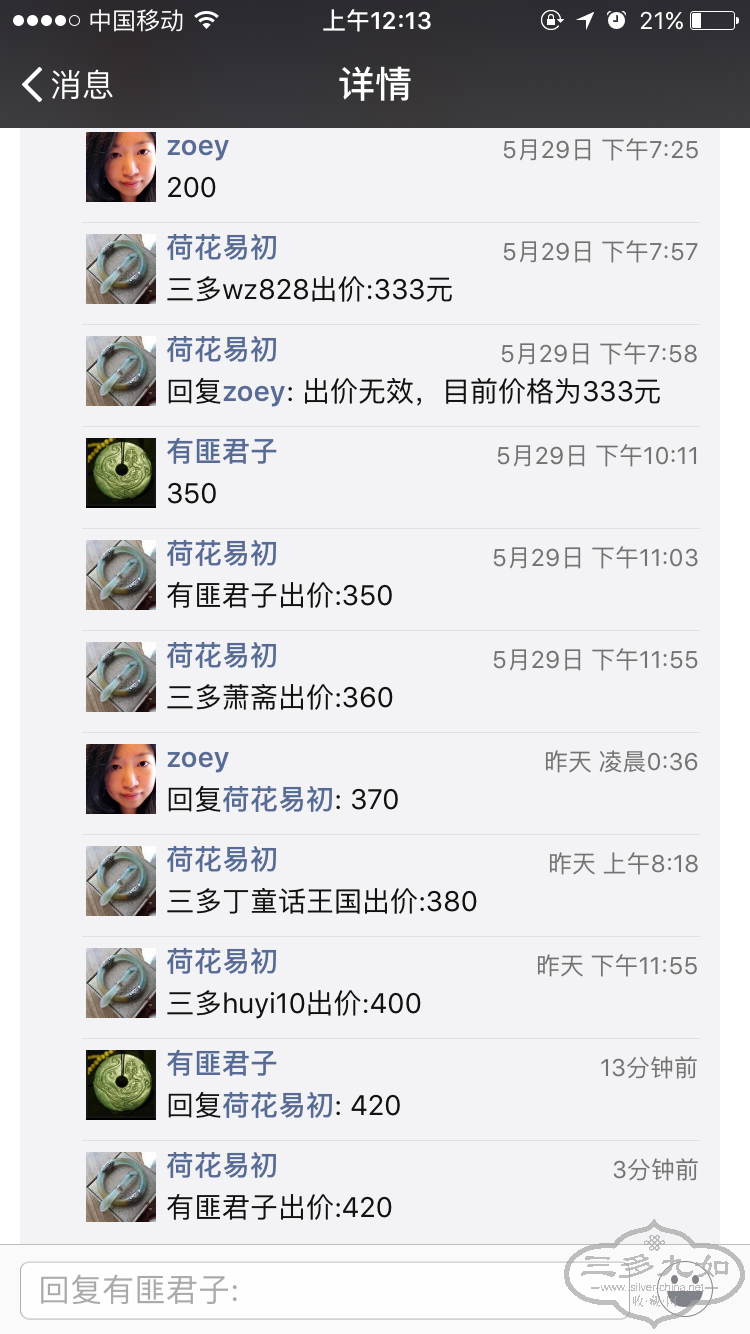
Task: Open 有匪君子's avatar beside the 350 comment
Action: coord(120,473)
